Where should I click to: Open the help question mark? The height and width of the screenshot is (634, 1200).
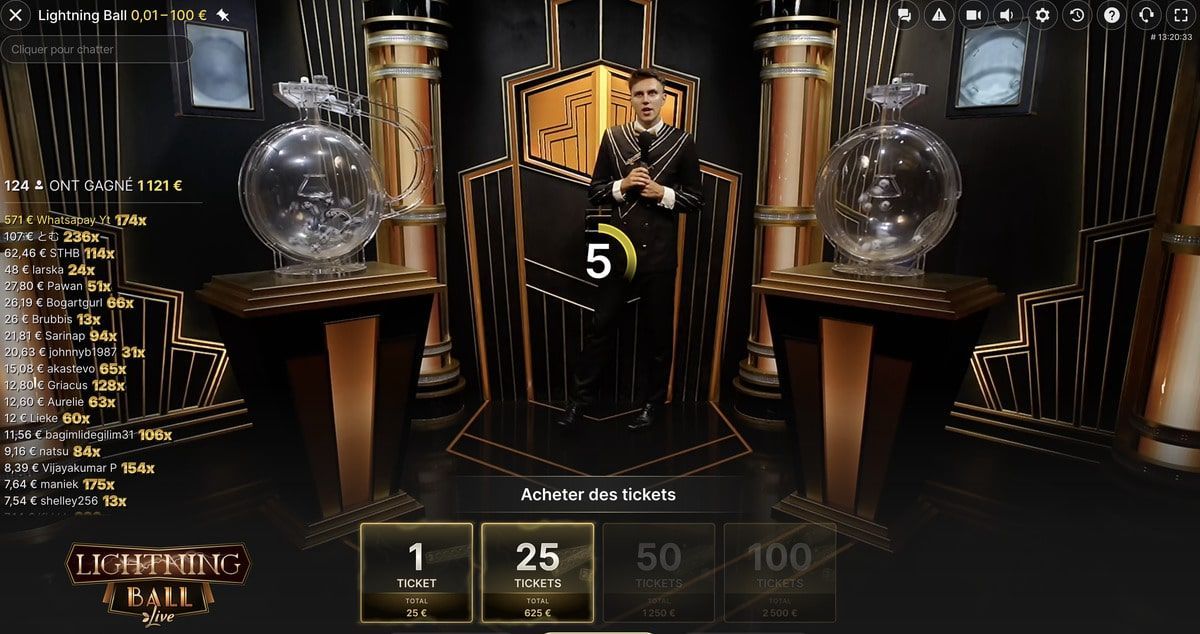1112,15
